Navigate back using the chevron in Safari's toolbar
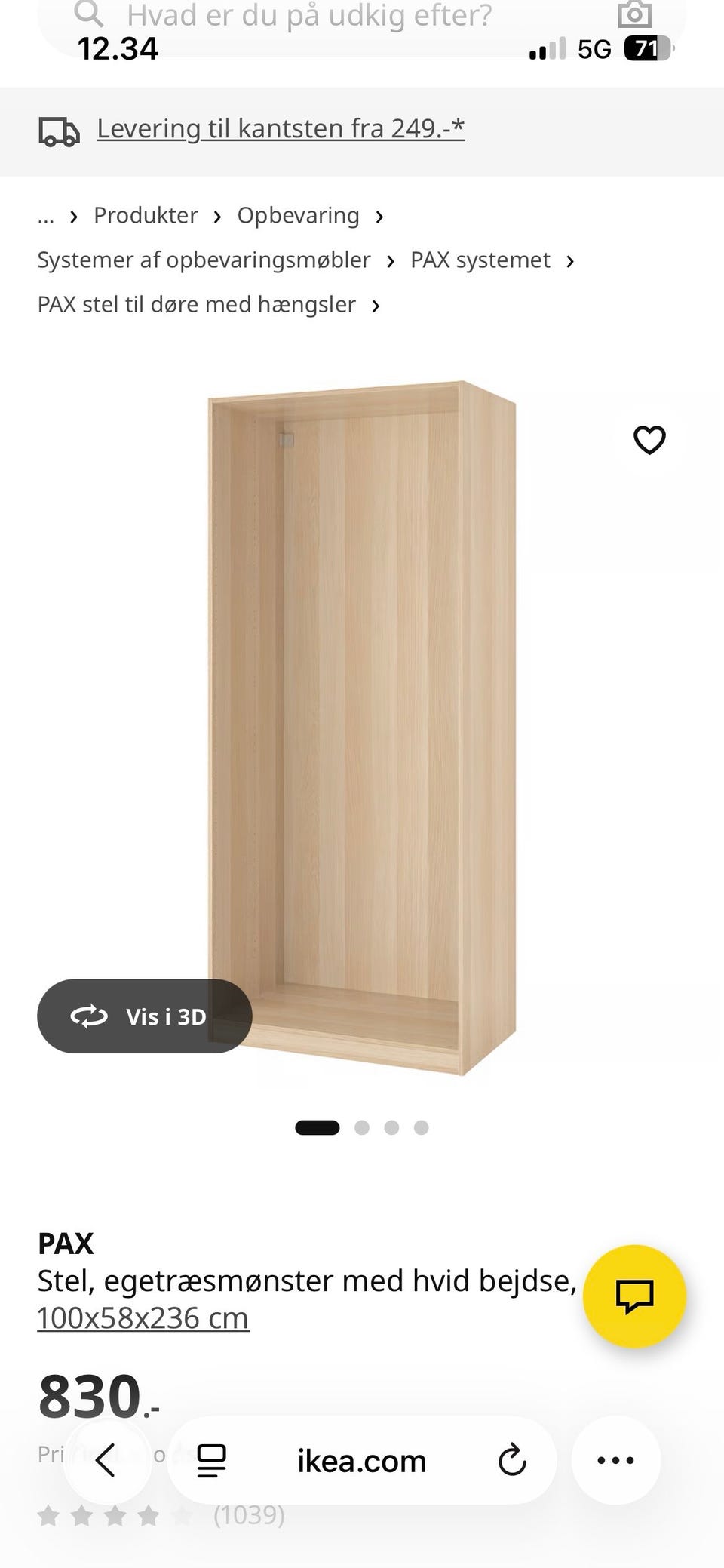The width and height of the screenshot is (724, 1568). pos(108,1460)
